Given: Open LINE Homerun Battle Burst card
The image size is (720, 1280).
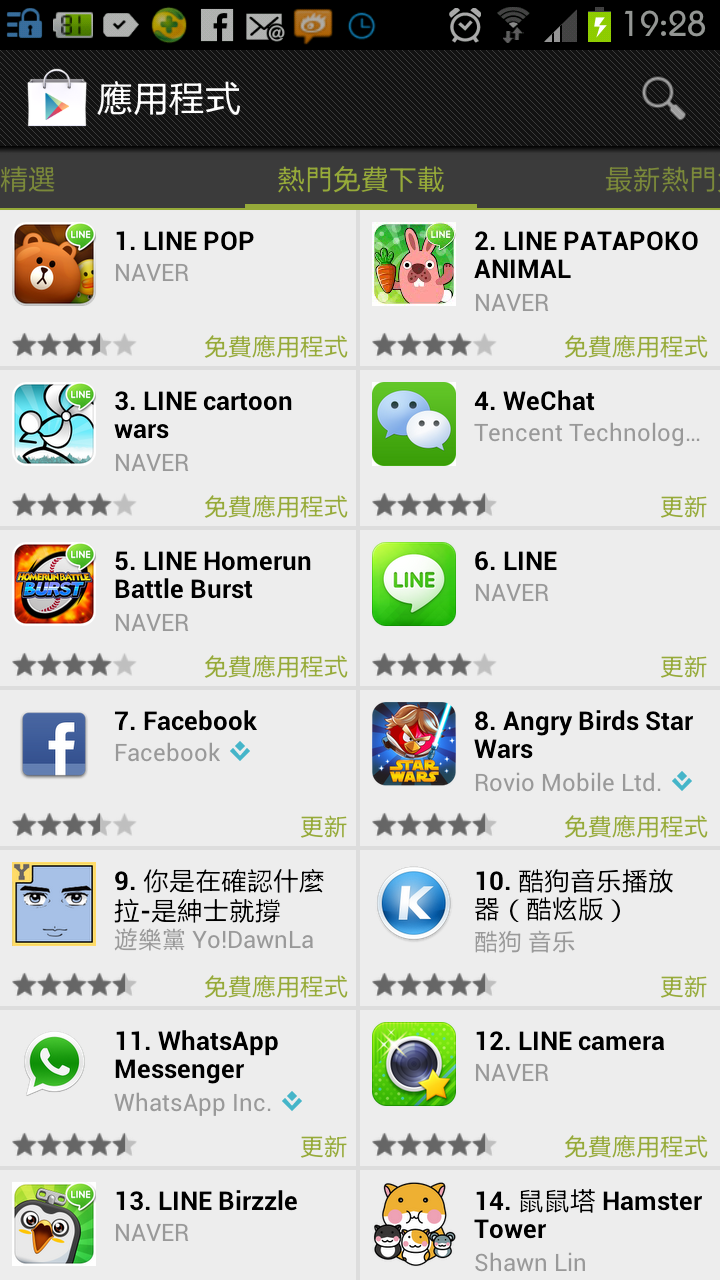Looking at the screenshot, I should tap(178, 608).
